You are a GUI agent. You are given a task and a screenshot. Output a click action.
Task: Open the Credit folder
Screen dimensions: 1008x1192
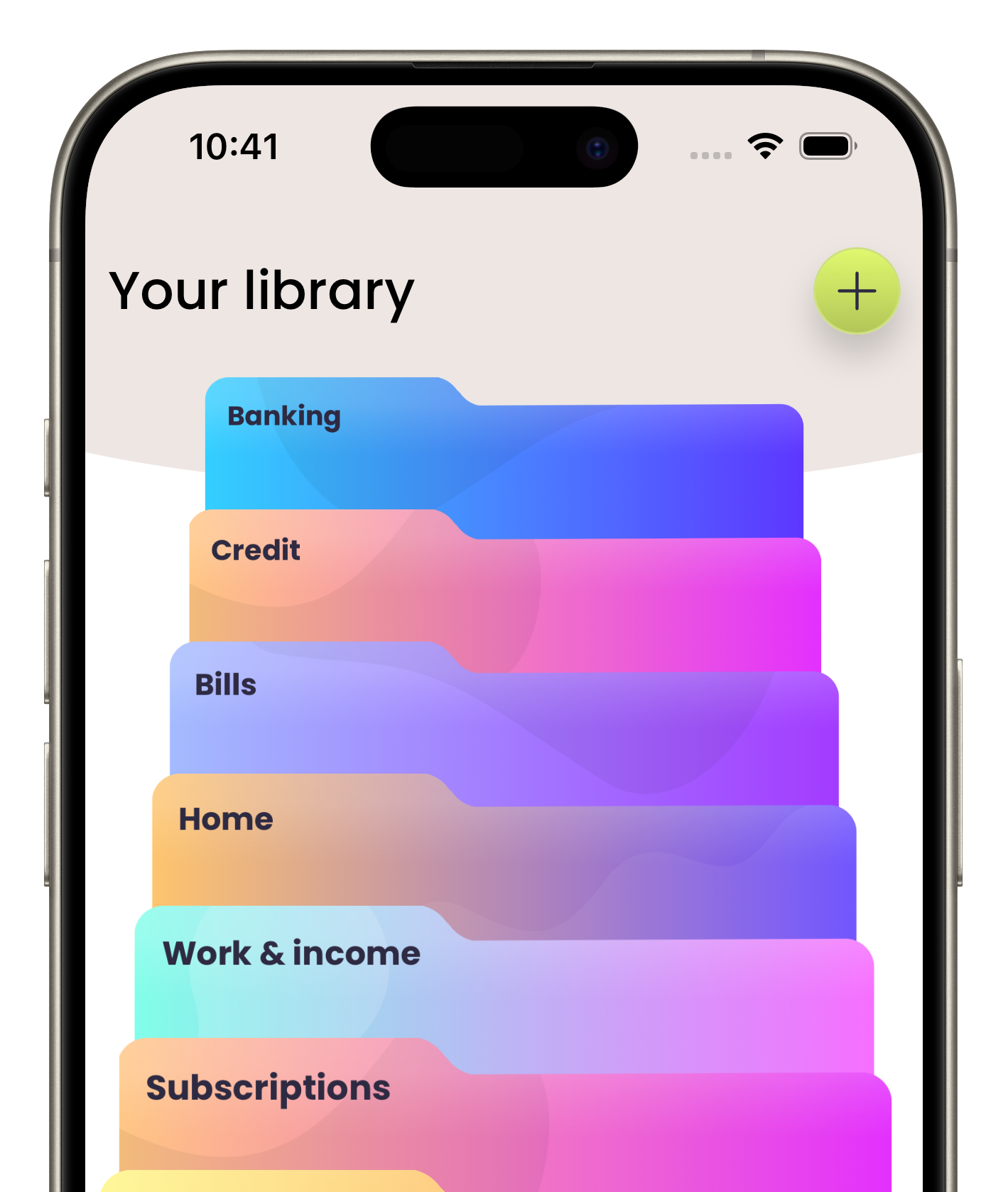coord(256,551)
